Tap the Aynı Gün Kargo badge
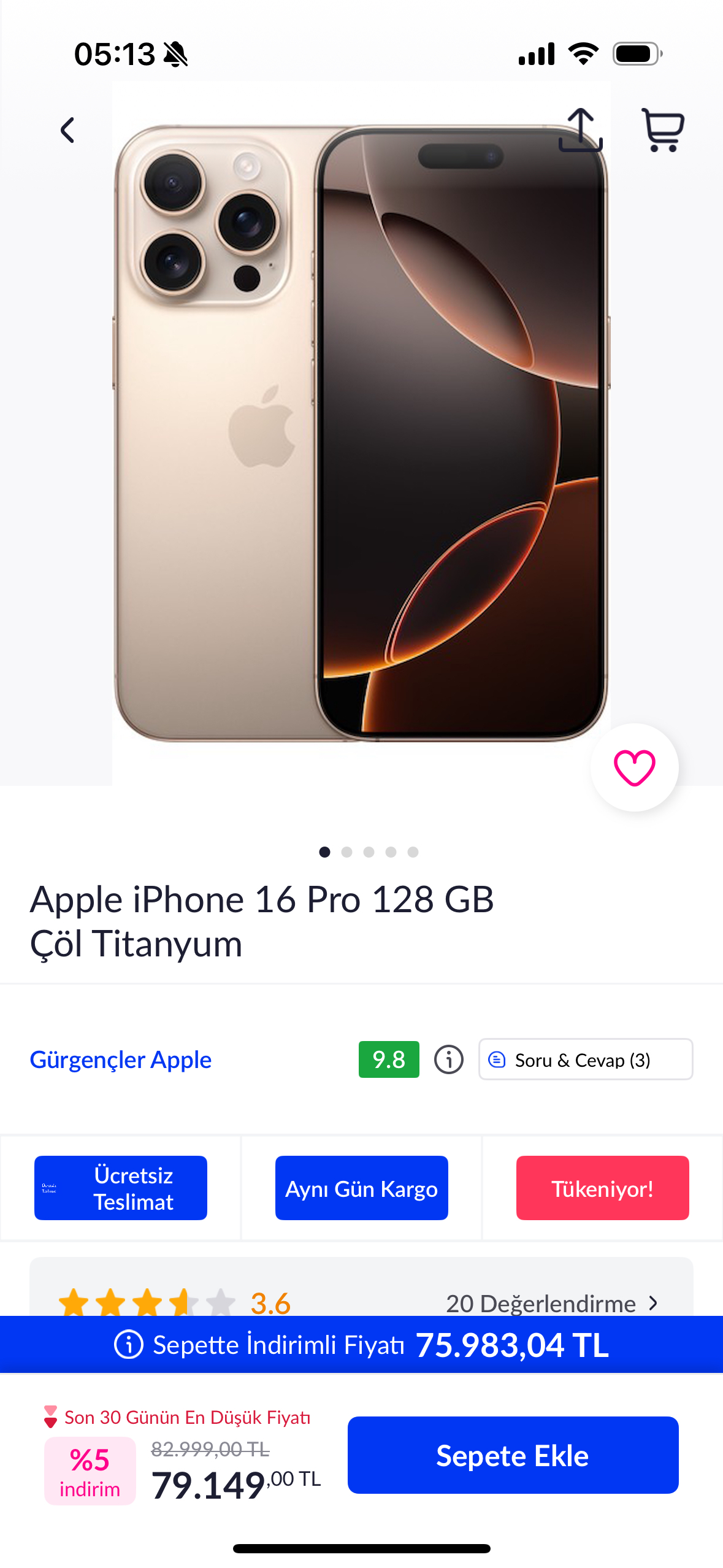 click(362, 1188)
